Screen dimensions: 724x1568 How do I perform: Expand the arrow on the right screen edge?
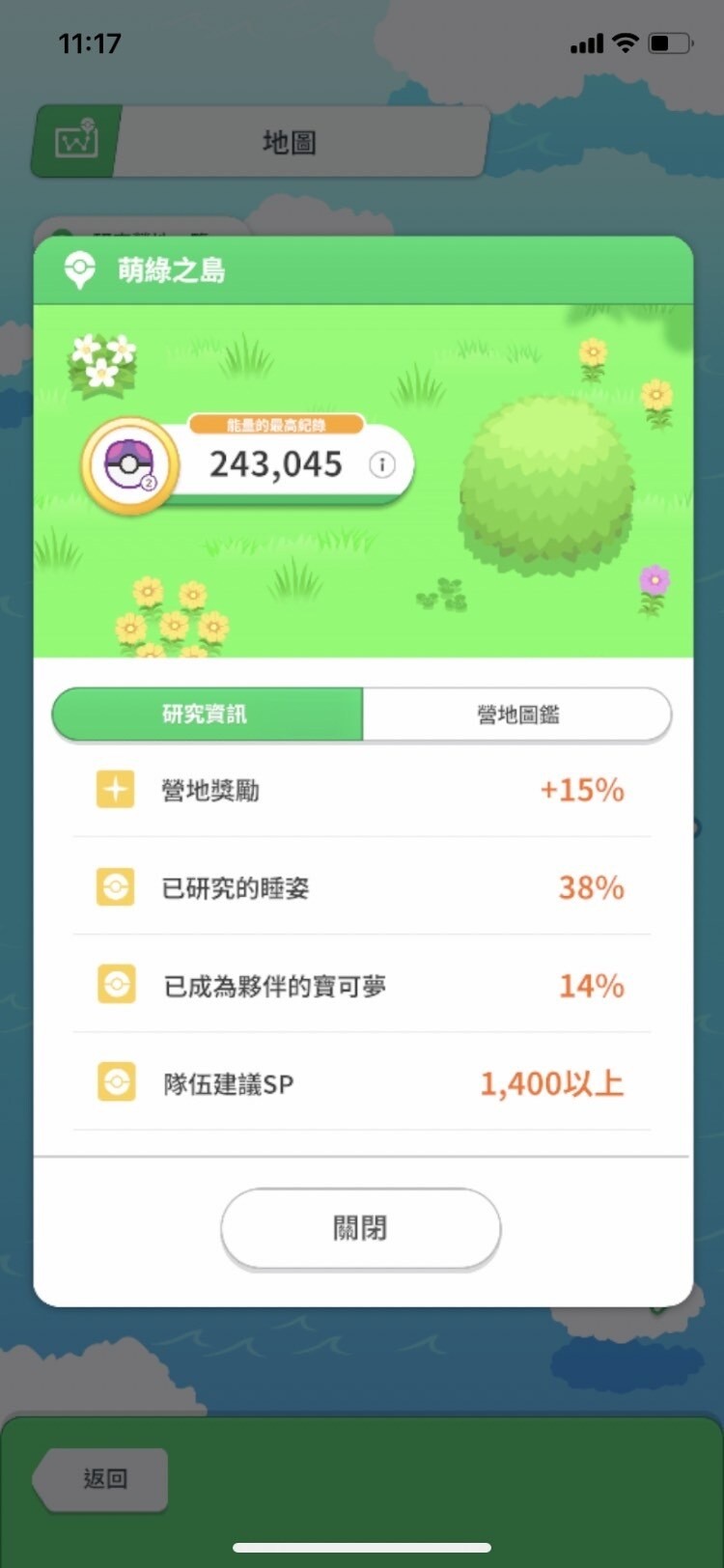697,828
